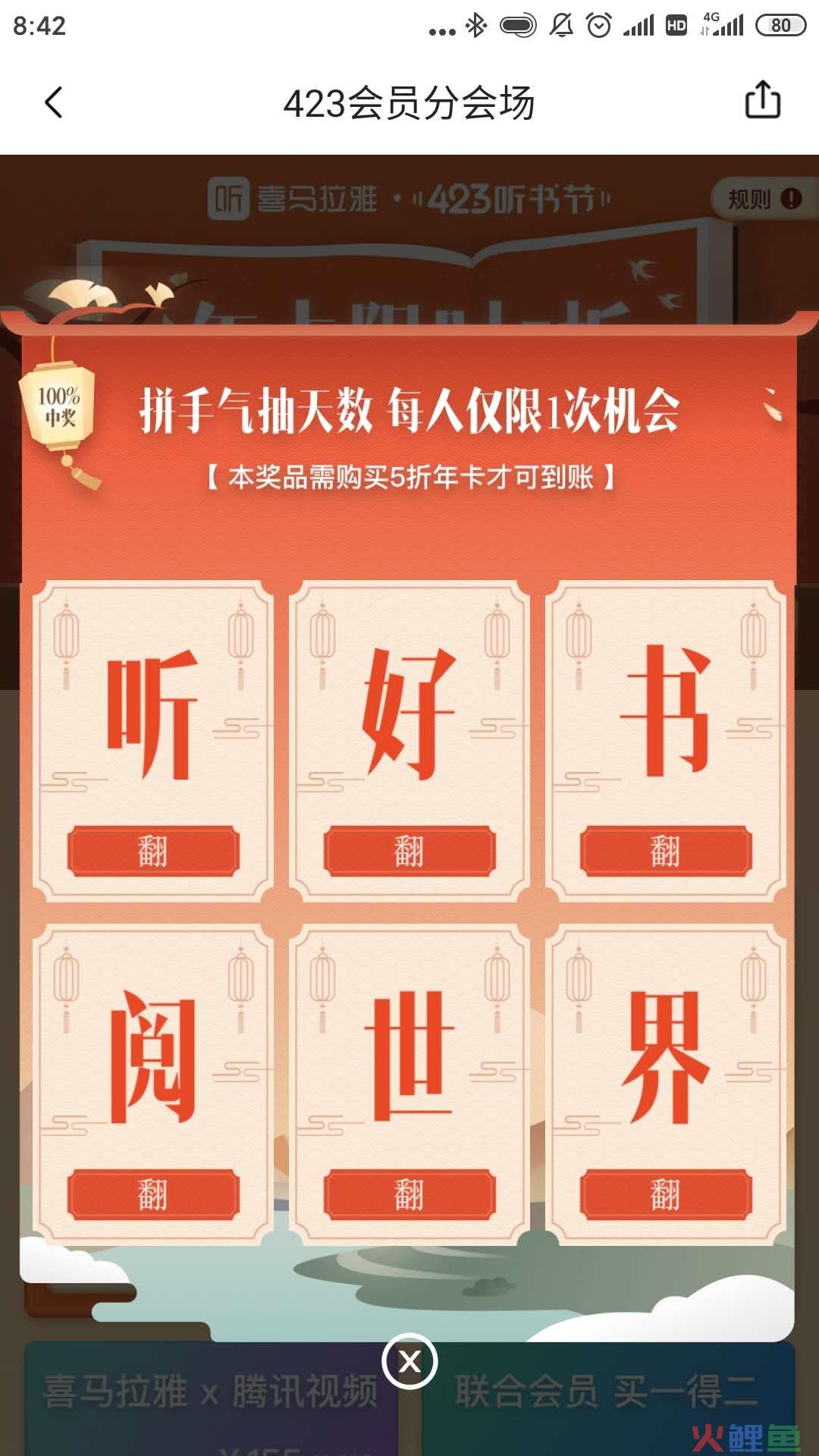The width and height of the screenshot is (819, 1456).
Task: Flip the 书 card
Action: [x=666, y=851]
